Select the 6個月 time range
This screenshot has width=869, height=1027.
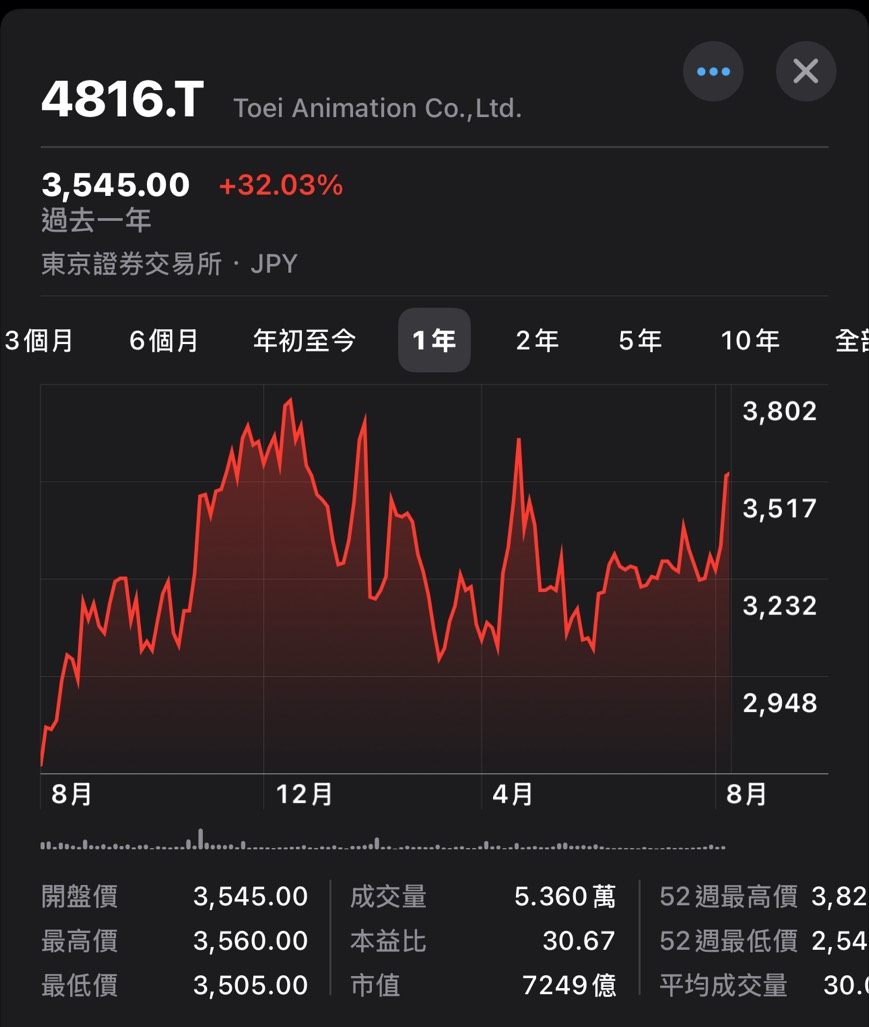click(164, 341)
